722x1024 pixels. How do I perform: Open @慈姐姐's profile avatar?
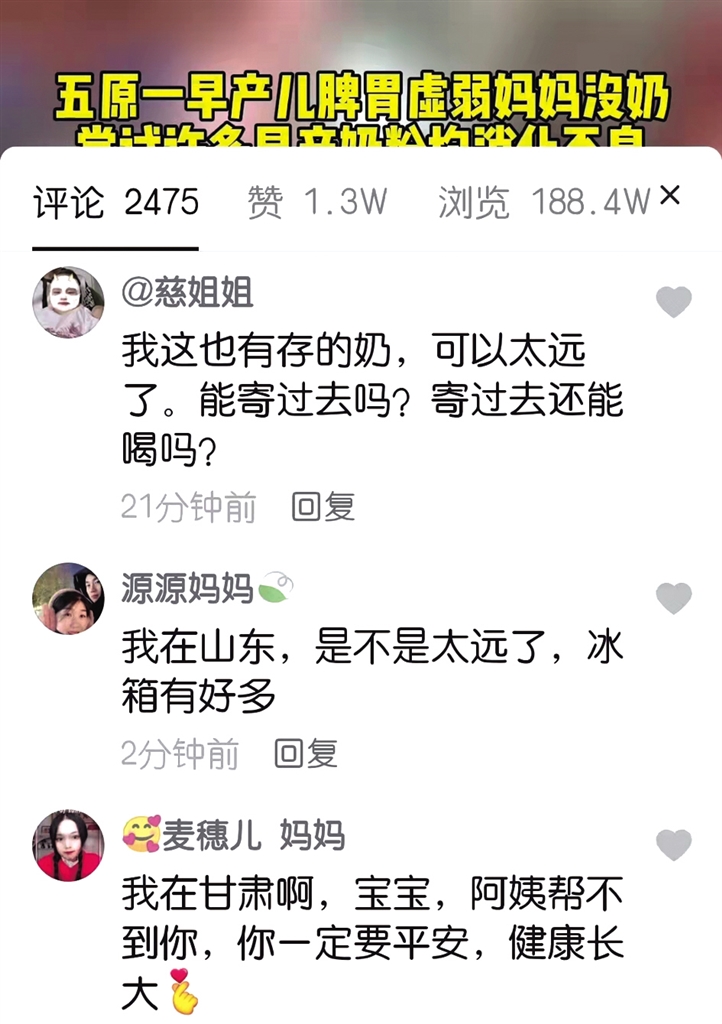click(68, 302)
